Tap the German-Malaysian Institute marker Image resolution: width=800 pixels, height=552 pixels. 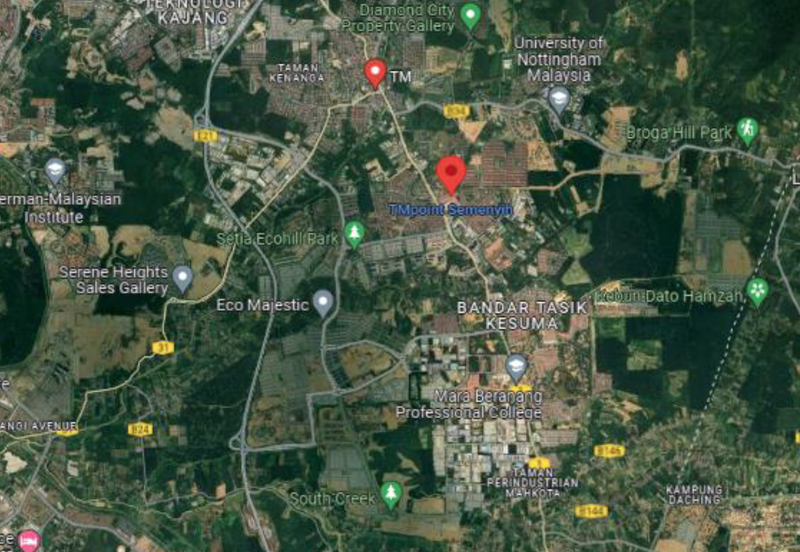pyautogui.click(x=56, y=169)
